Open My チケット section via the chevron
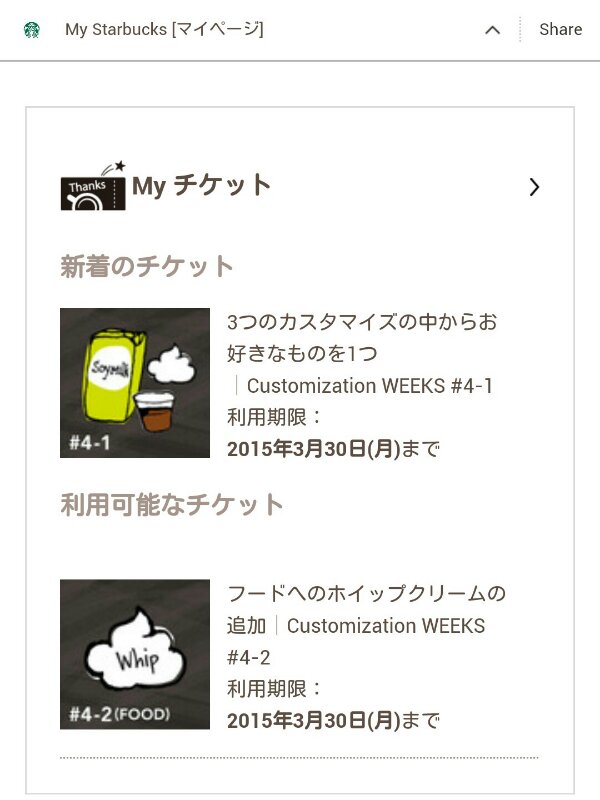The image size is (600, 800). [534, 187]
